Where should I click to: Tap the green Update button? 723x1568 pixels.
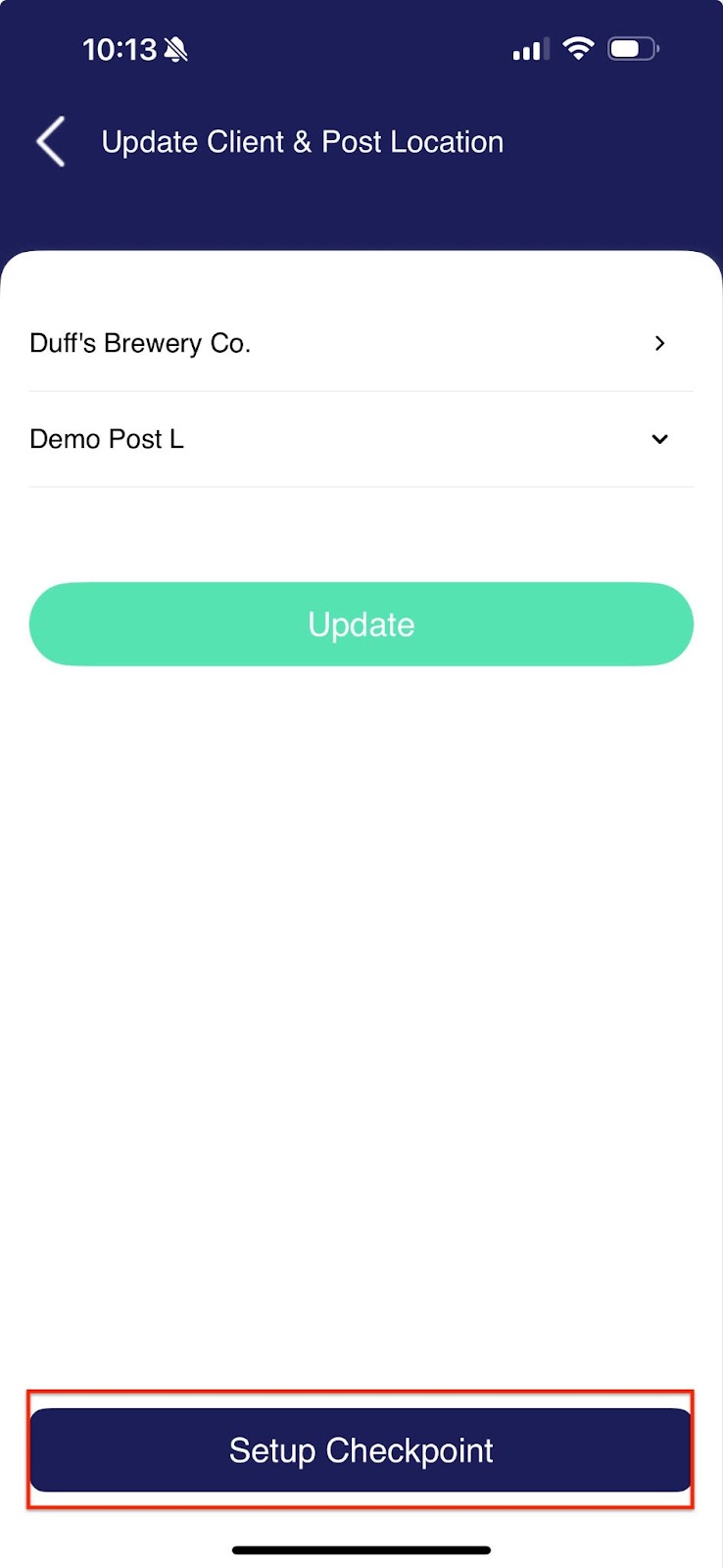(x=361, y=624)
